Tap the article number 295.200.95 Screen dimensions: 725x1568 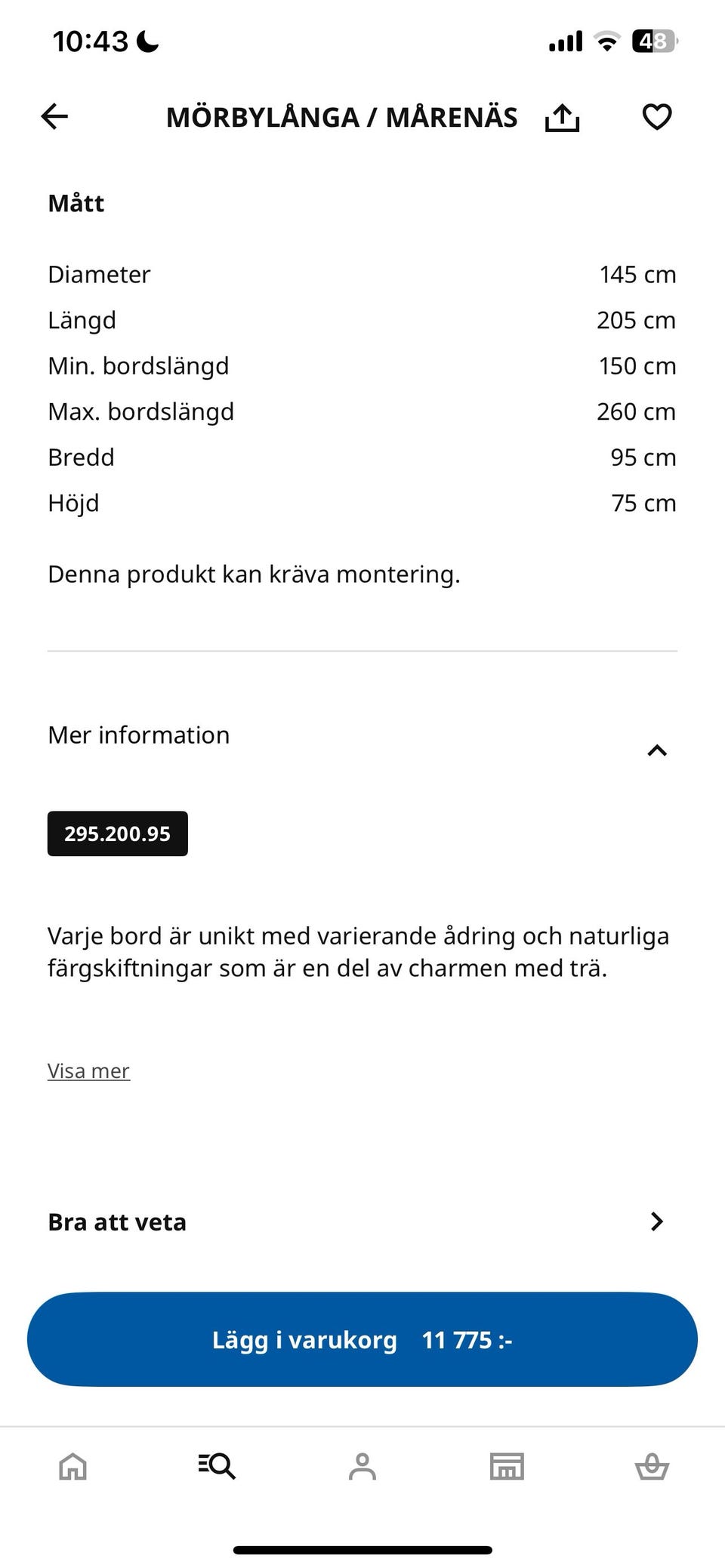point(118,833)
